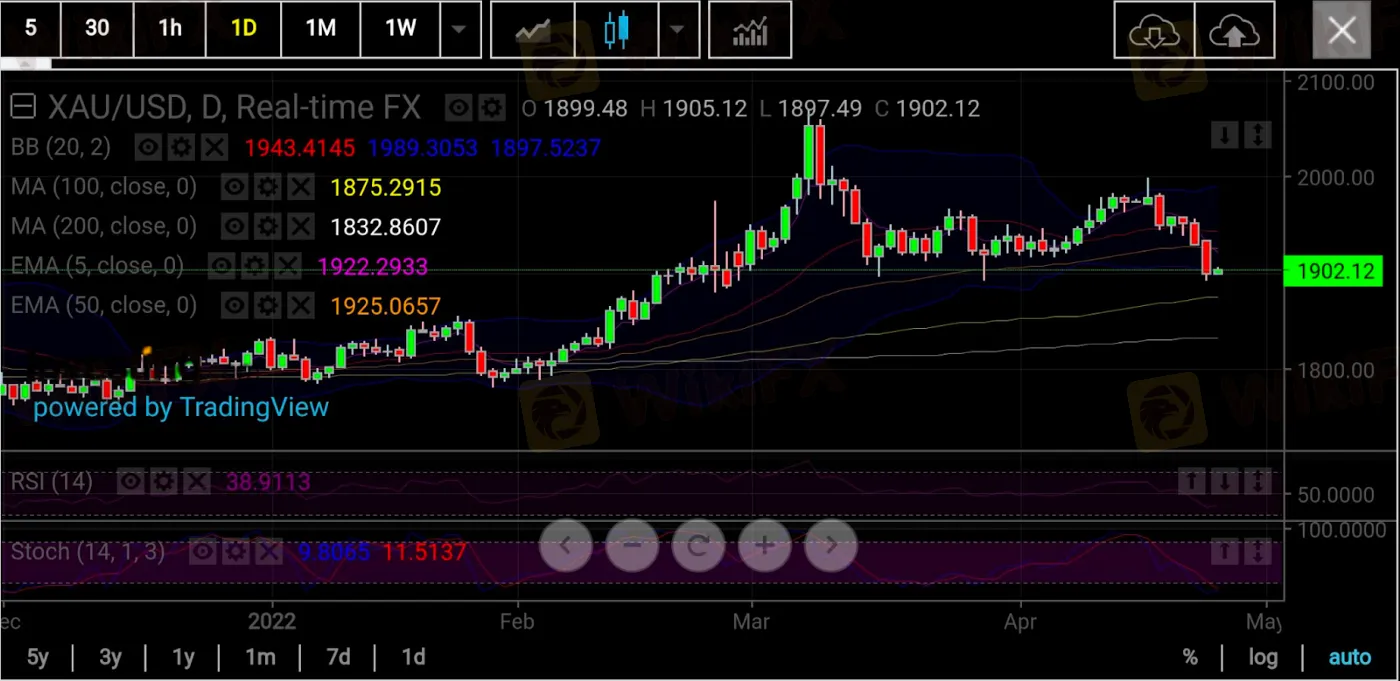Set date range to 1y
This screenshot has height=681, width=1400.
(183, 657)
